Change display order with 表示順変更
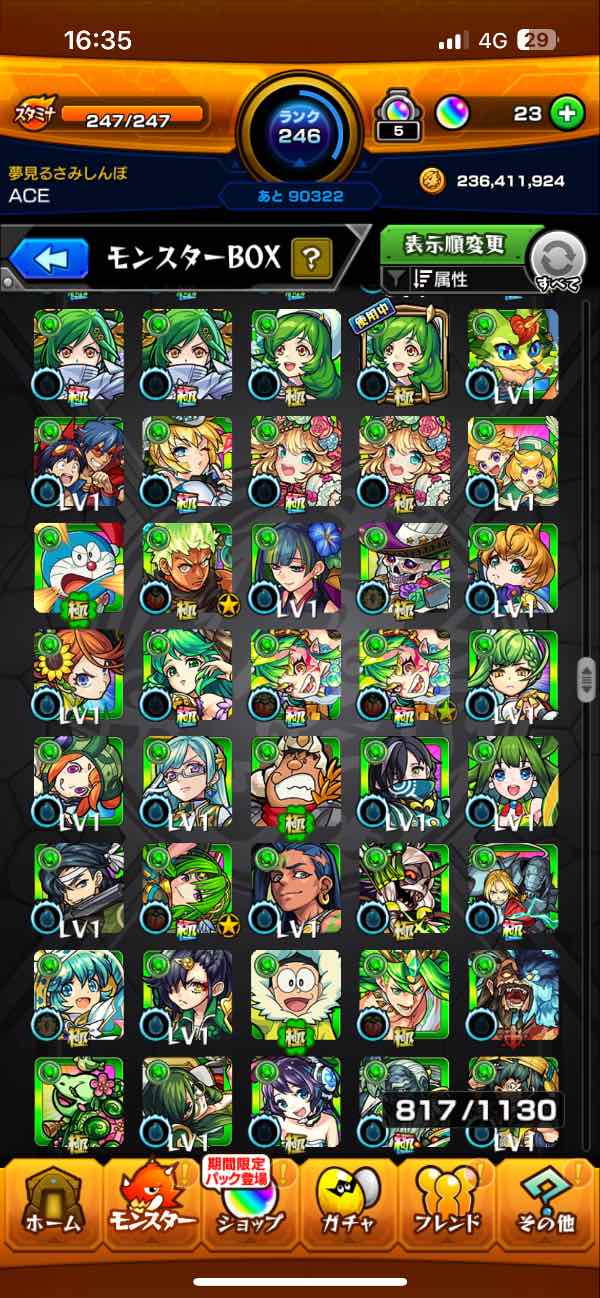 tap(455, 244)
